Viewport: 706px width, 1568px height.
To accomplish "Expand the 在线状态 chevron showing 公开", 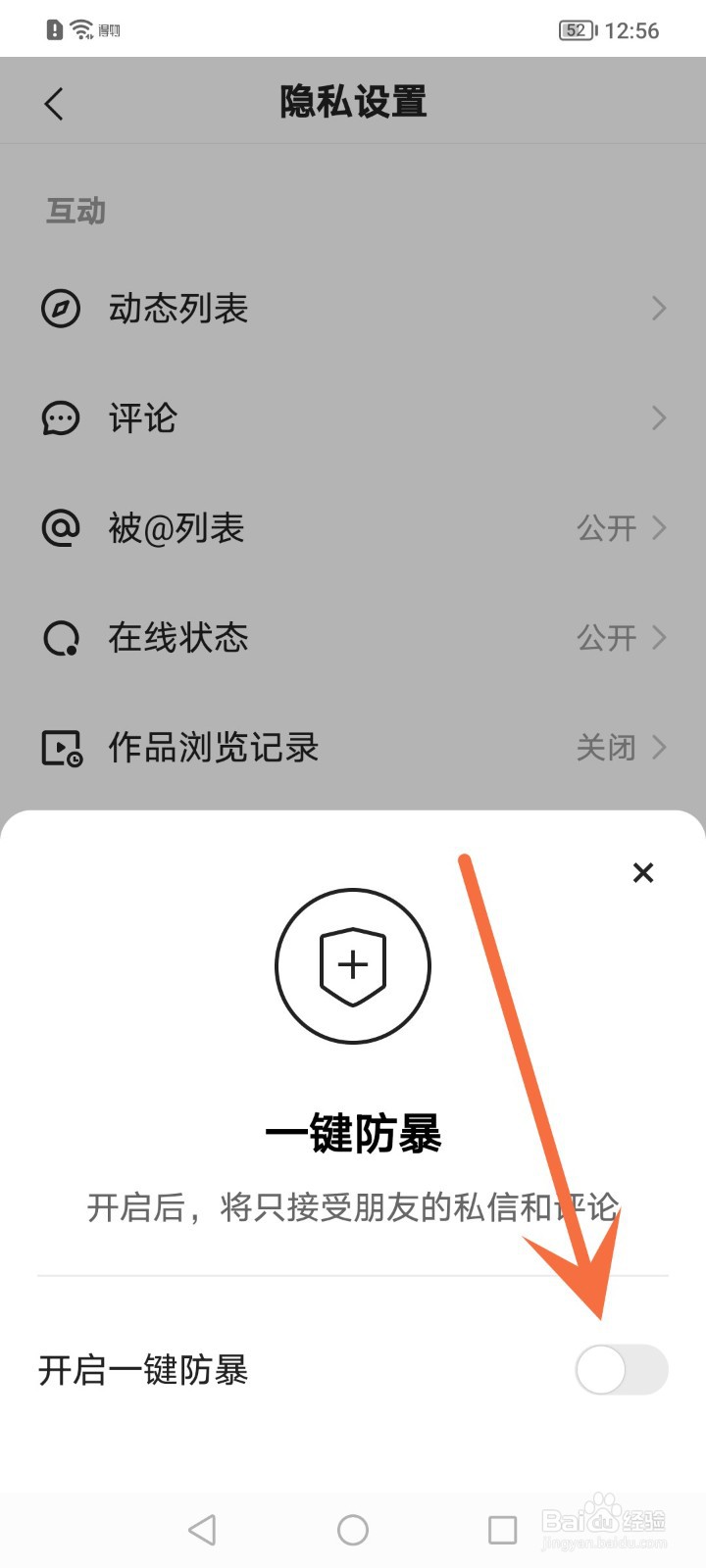I will pos(658,638).
